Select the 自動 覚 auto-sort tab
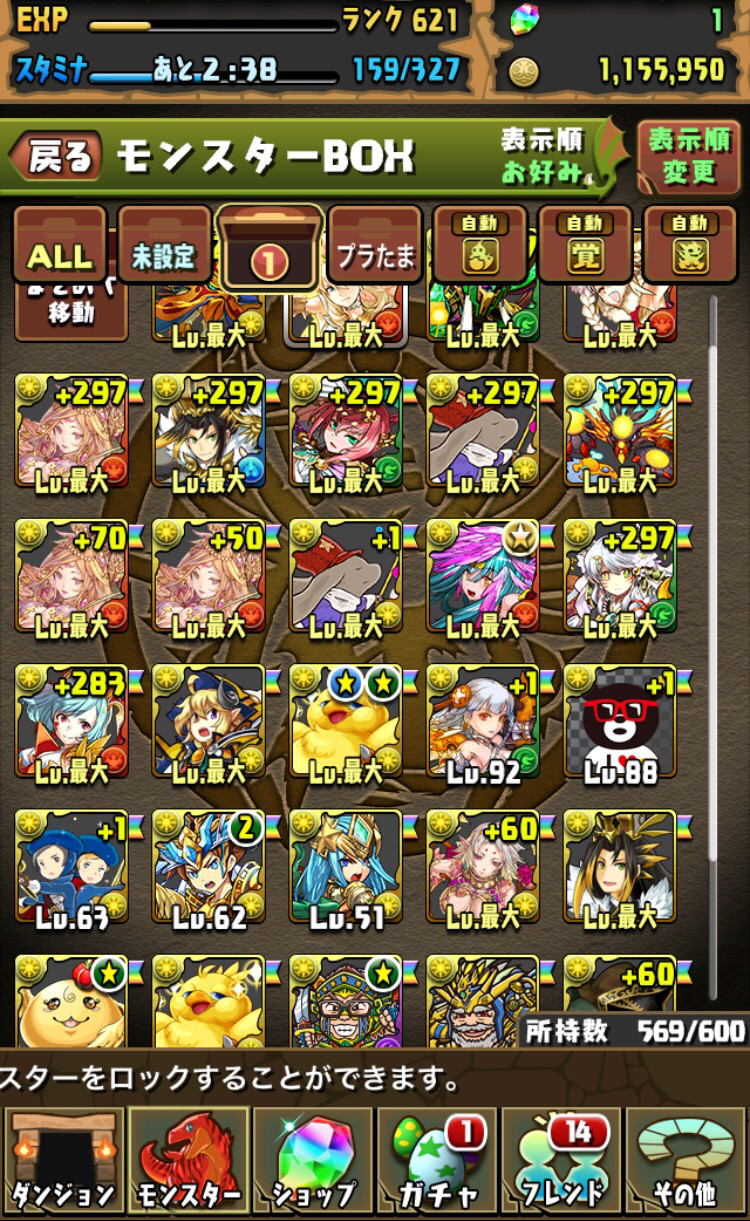The image size is (750, 1221). click(585, 245)
